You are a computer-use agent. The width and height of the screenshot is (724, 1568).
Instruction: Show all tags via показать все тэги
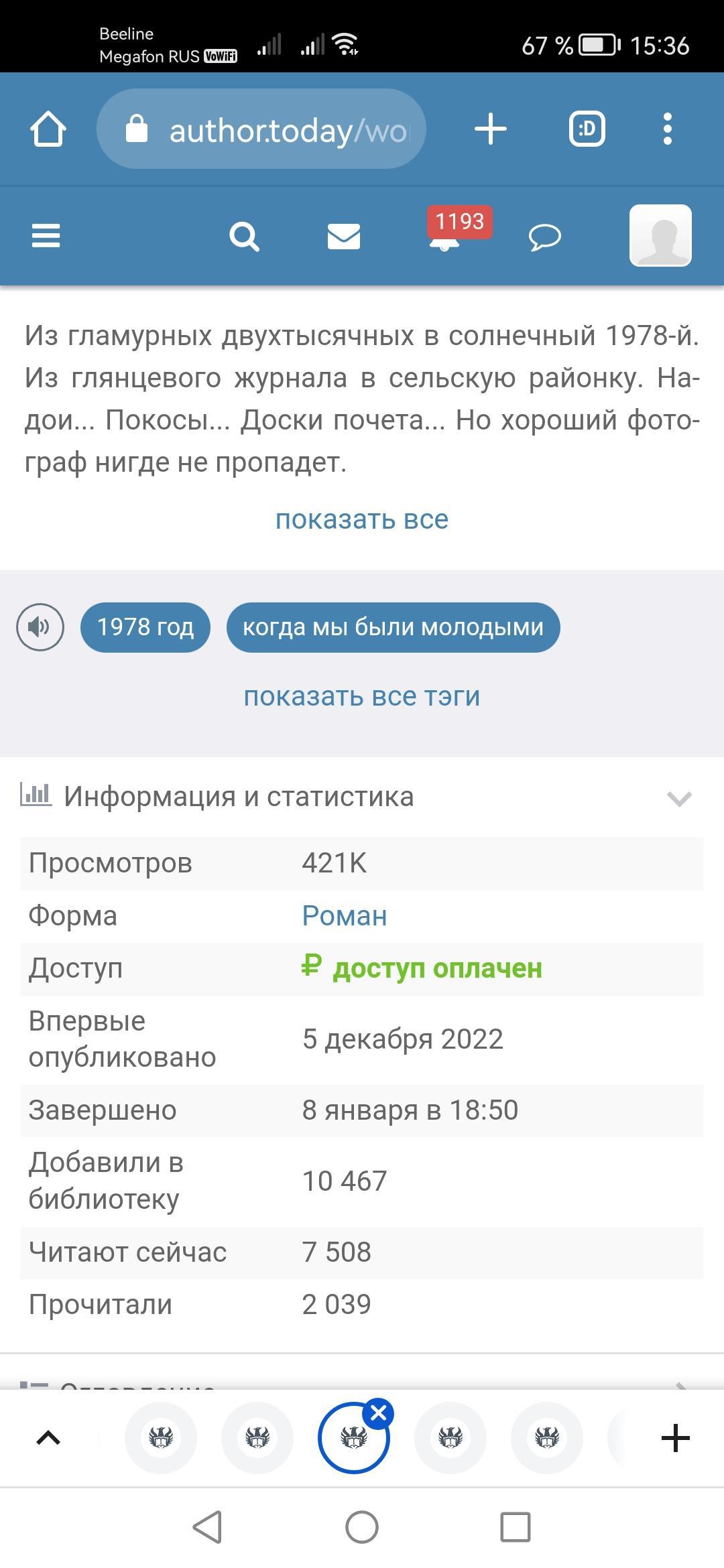362,696
